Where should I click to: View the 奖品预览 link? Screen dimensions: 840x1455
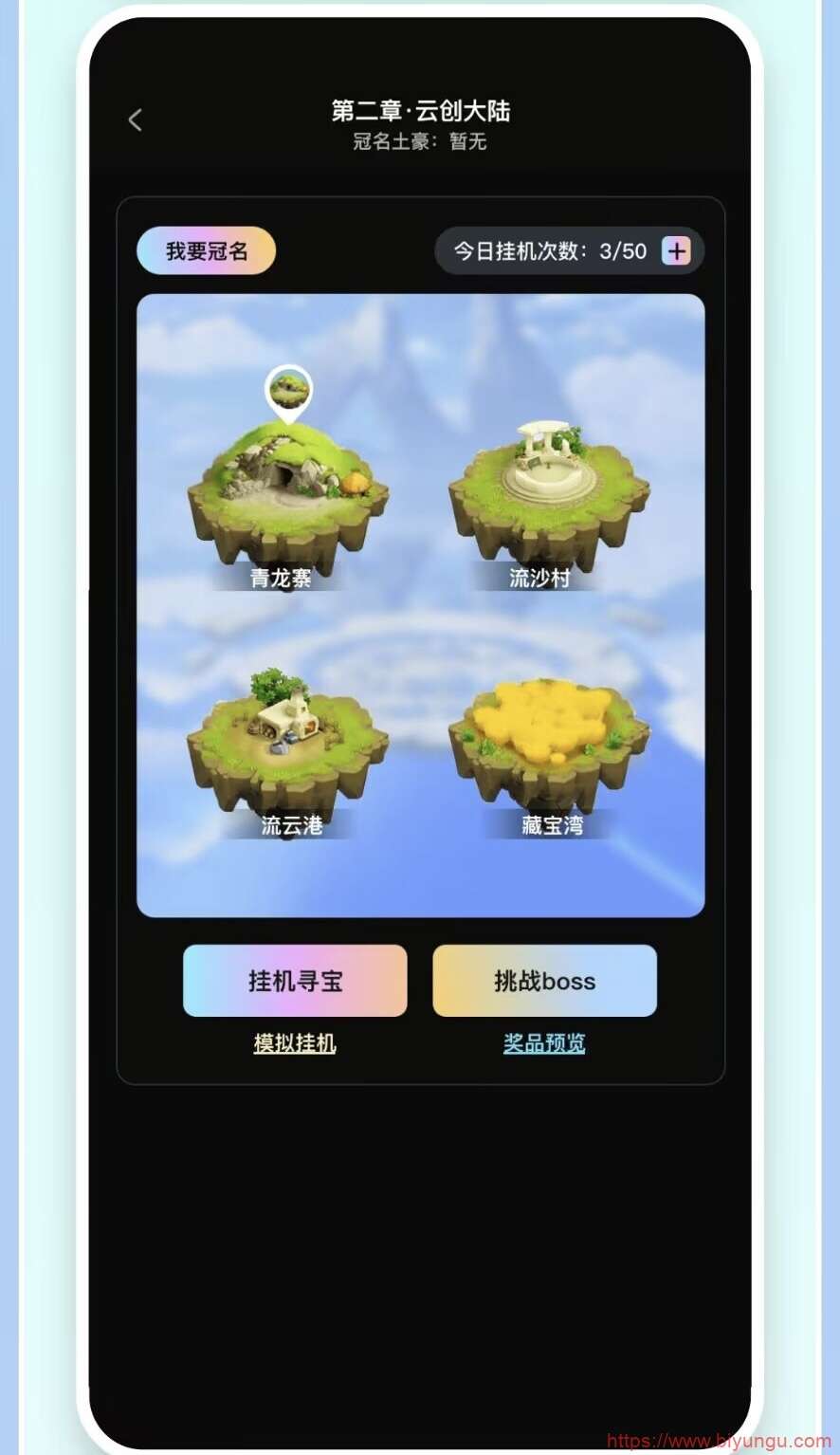coord(544,1043)
